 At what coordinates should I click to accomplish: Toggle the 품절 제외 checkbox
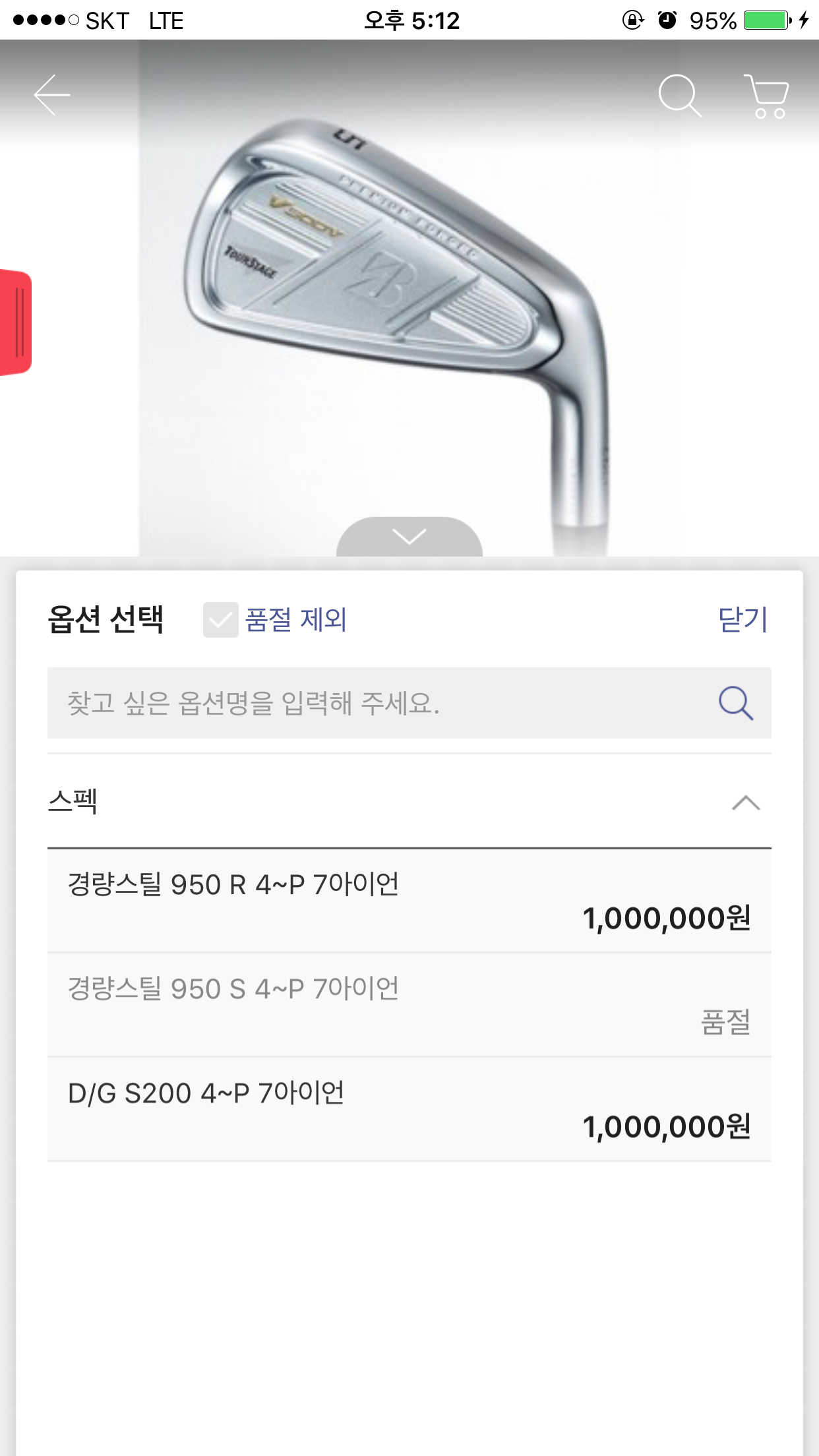(221, 620)
